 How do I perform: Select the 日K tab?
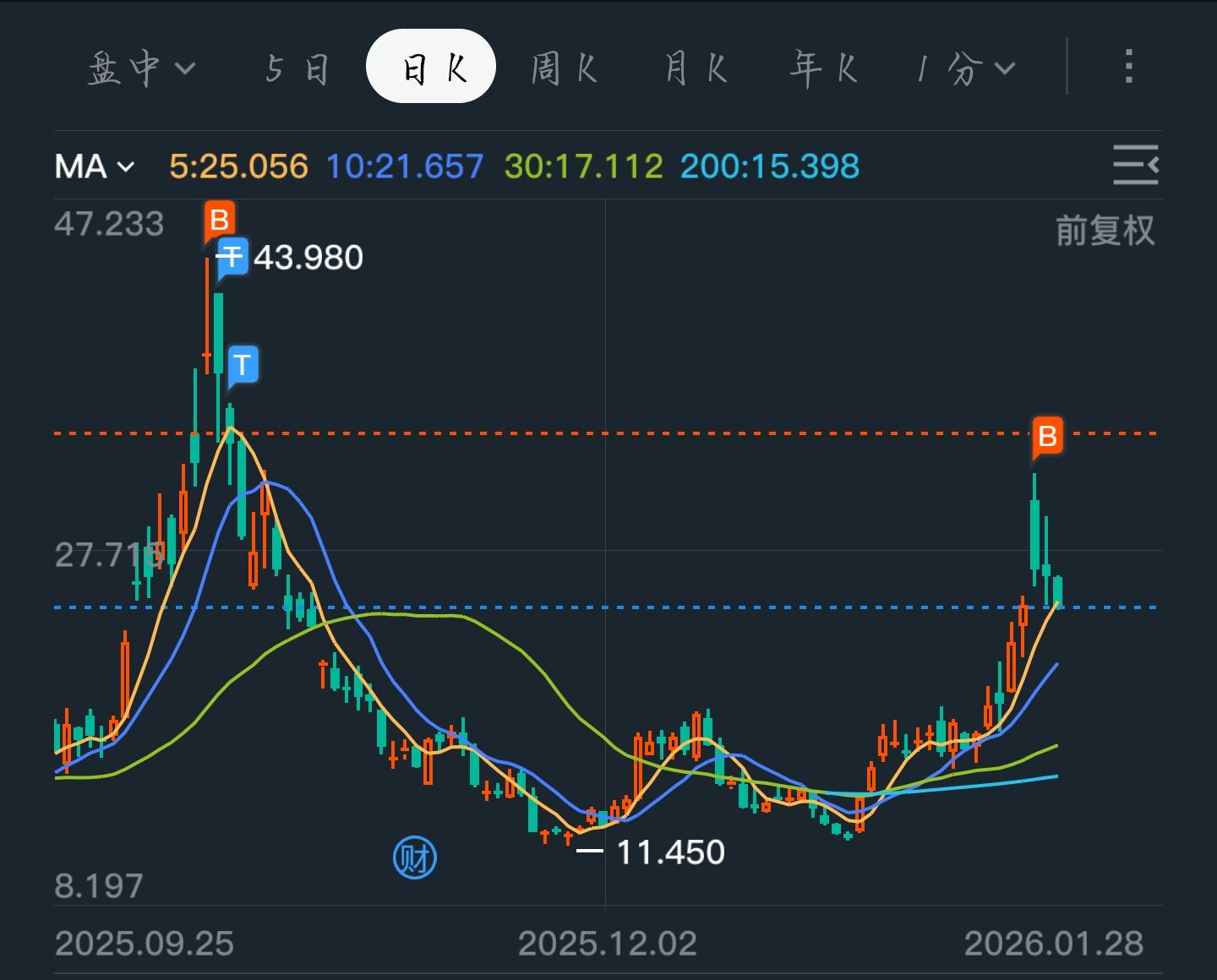click(431, 68)
